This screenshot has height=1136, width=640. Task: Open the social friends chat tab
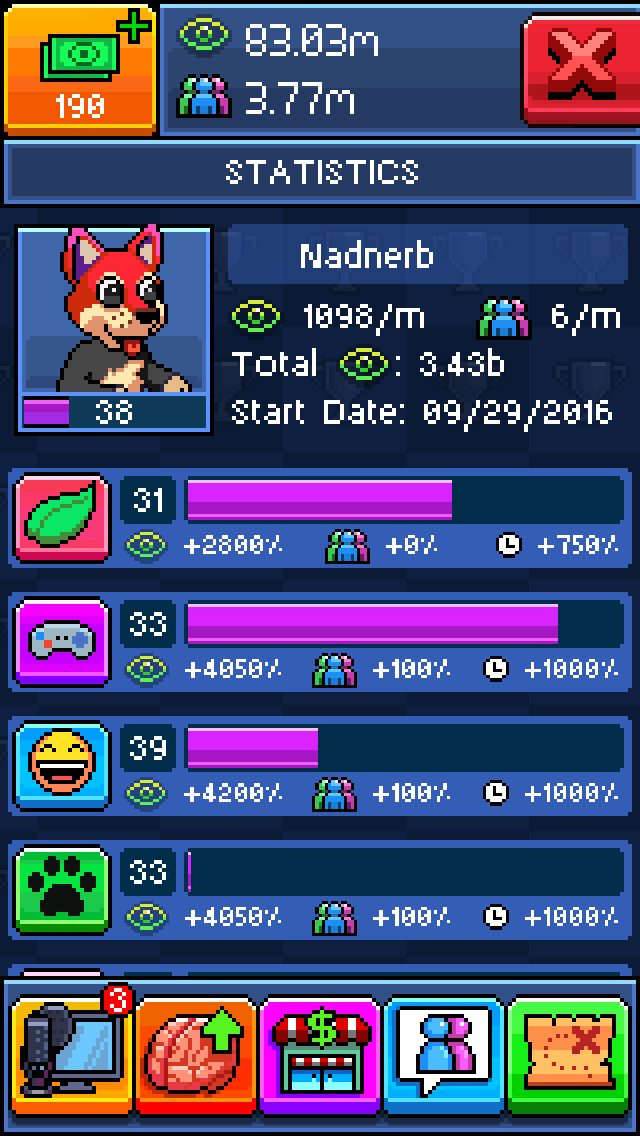coord(444,1055)
